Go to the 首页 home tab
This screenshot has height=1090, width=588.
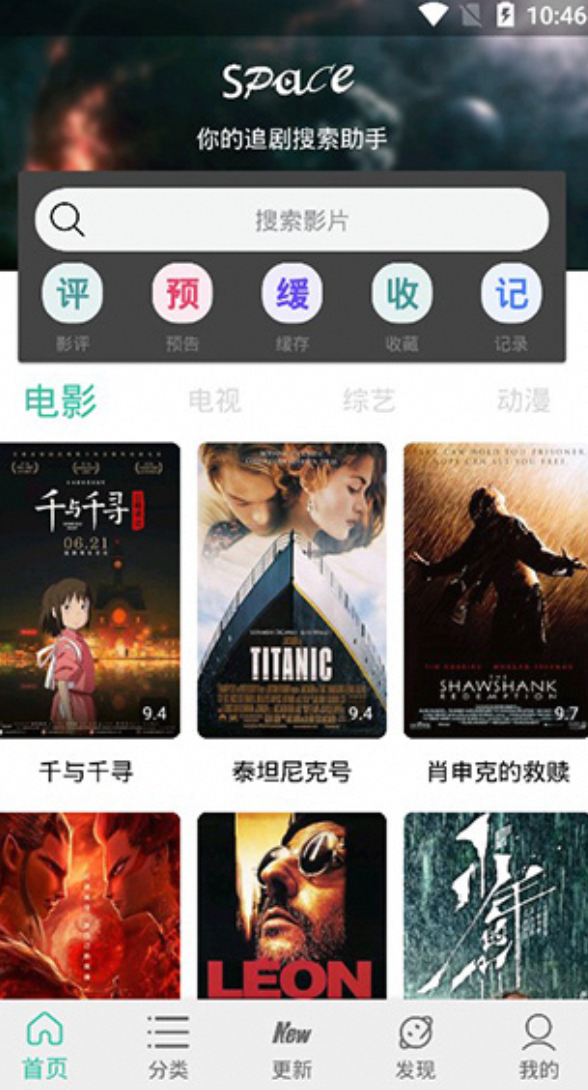coord(45,1046)
